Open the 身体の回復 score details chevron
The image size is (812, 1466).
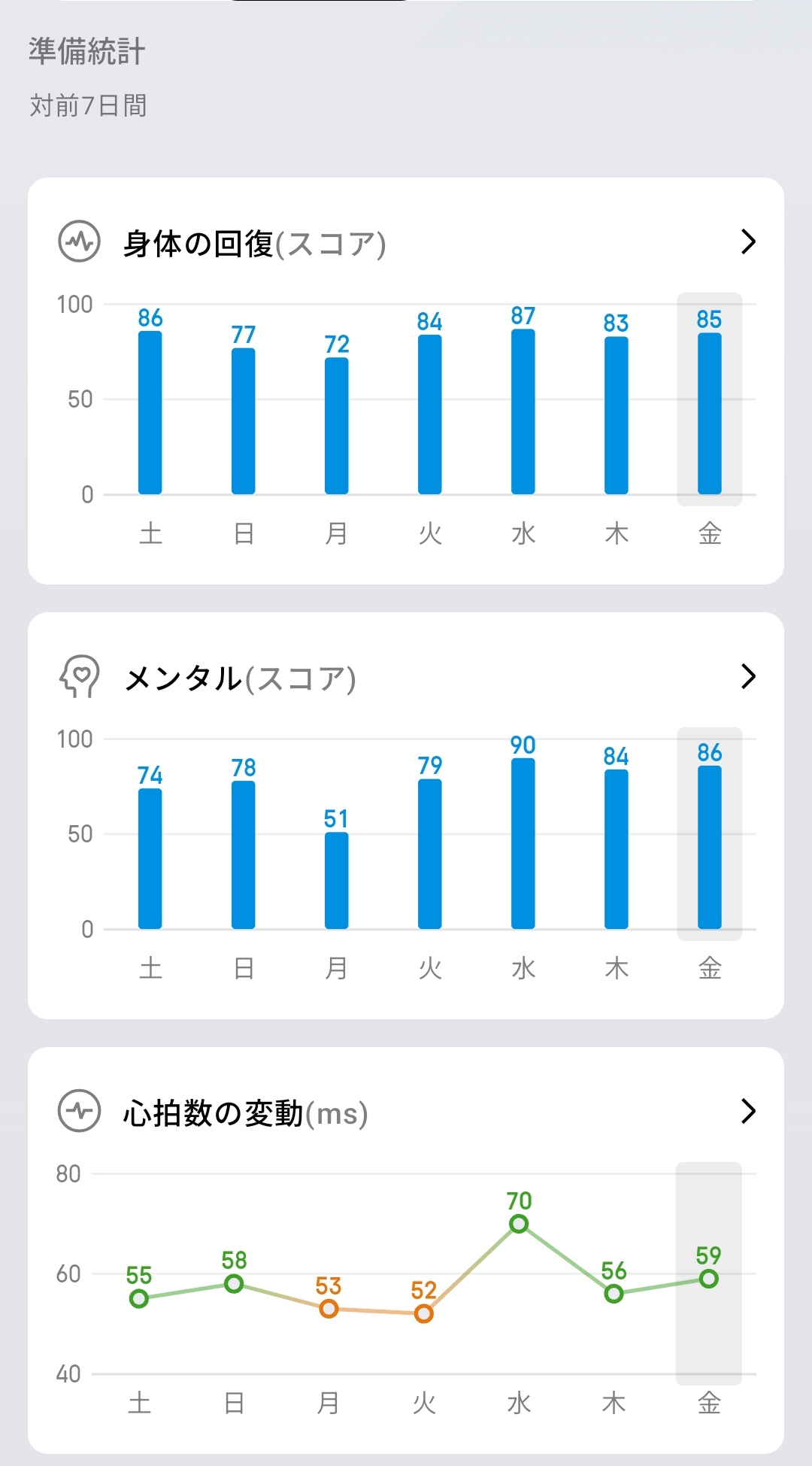pos(748,242)
